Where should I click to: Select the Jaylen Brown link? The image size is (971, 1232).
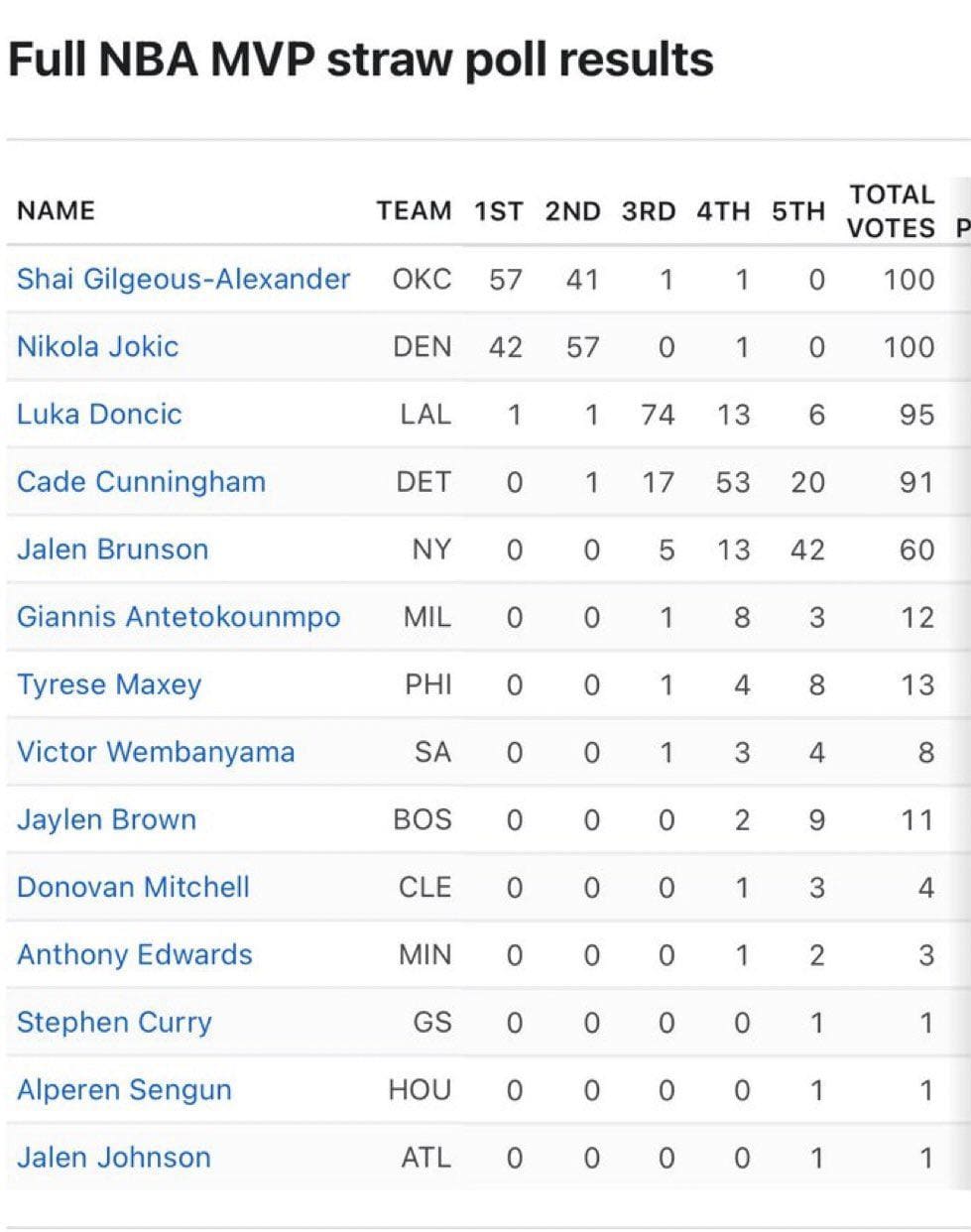click(106, 820)
